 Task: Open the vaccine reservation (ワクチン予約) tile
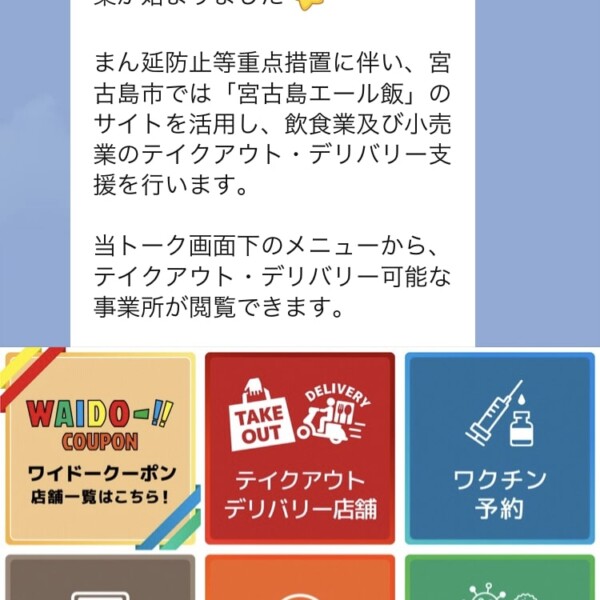tap(498, 448)
